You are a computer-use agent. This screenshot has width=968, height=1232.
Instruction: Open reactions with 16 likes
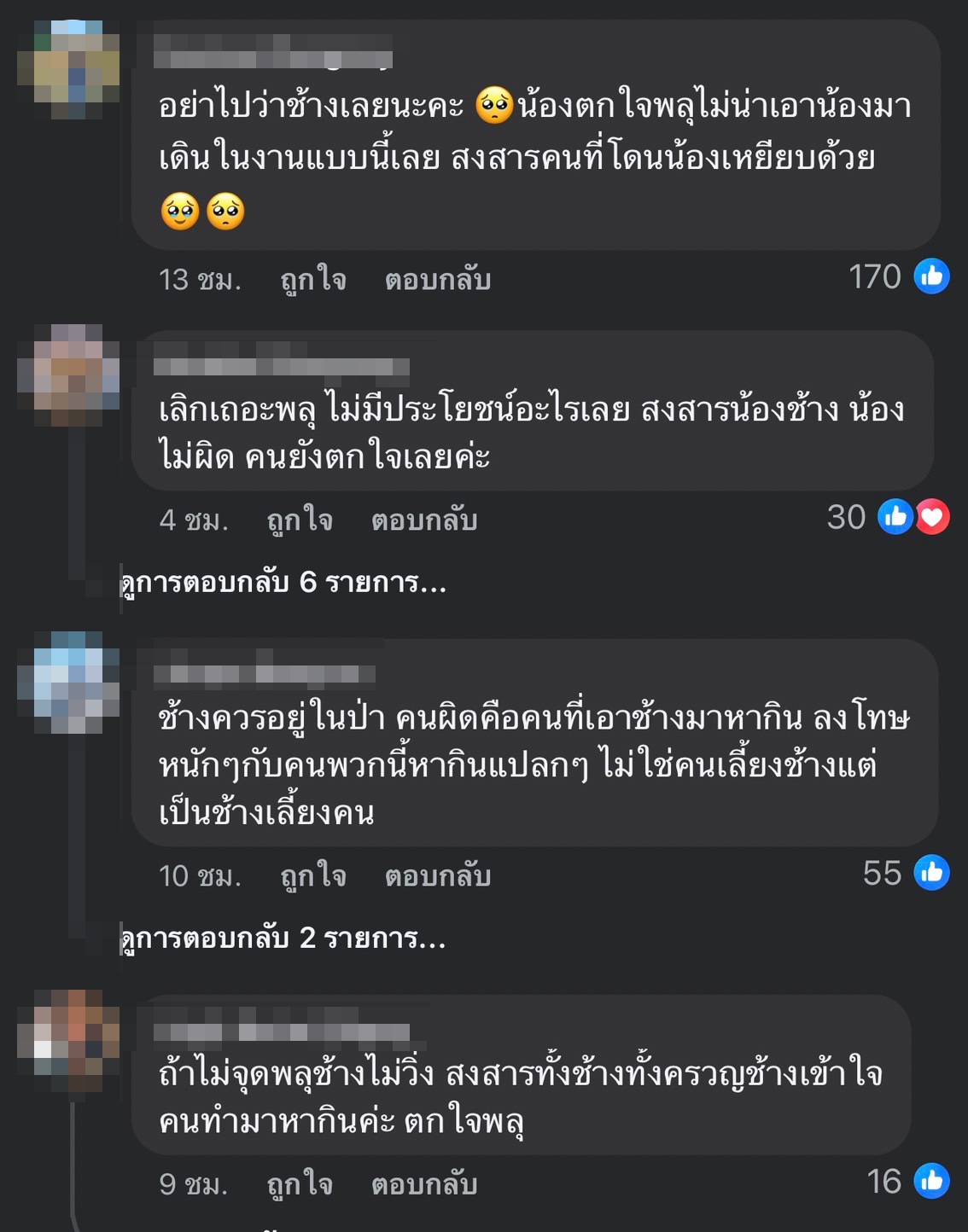coord(908,1182)
